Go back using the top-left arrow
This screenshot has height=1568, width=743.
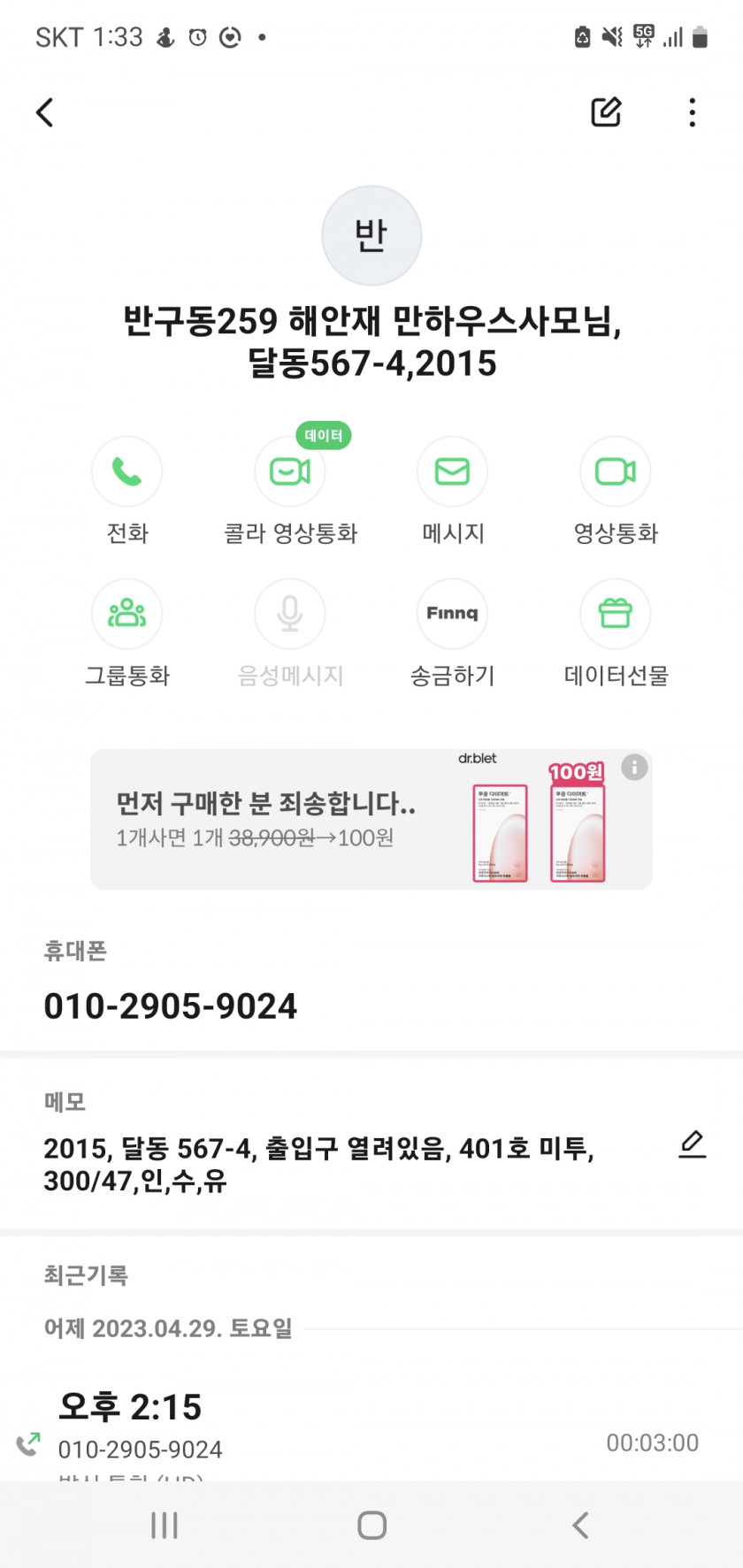tap(45, 112)
